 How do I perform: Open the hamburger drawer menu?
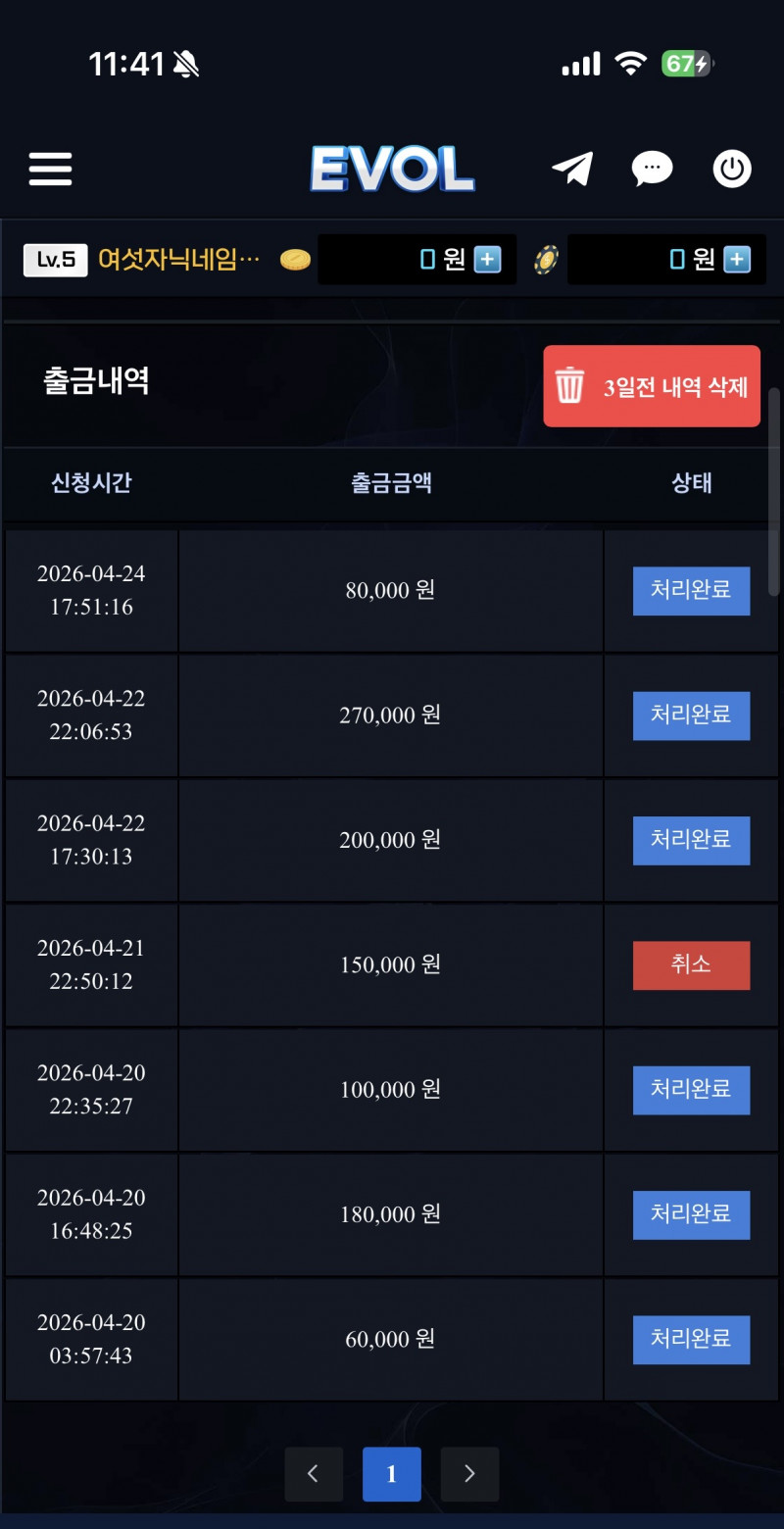[50, 170]
